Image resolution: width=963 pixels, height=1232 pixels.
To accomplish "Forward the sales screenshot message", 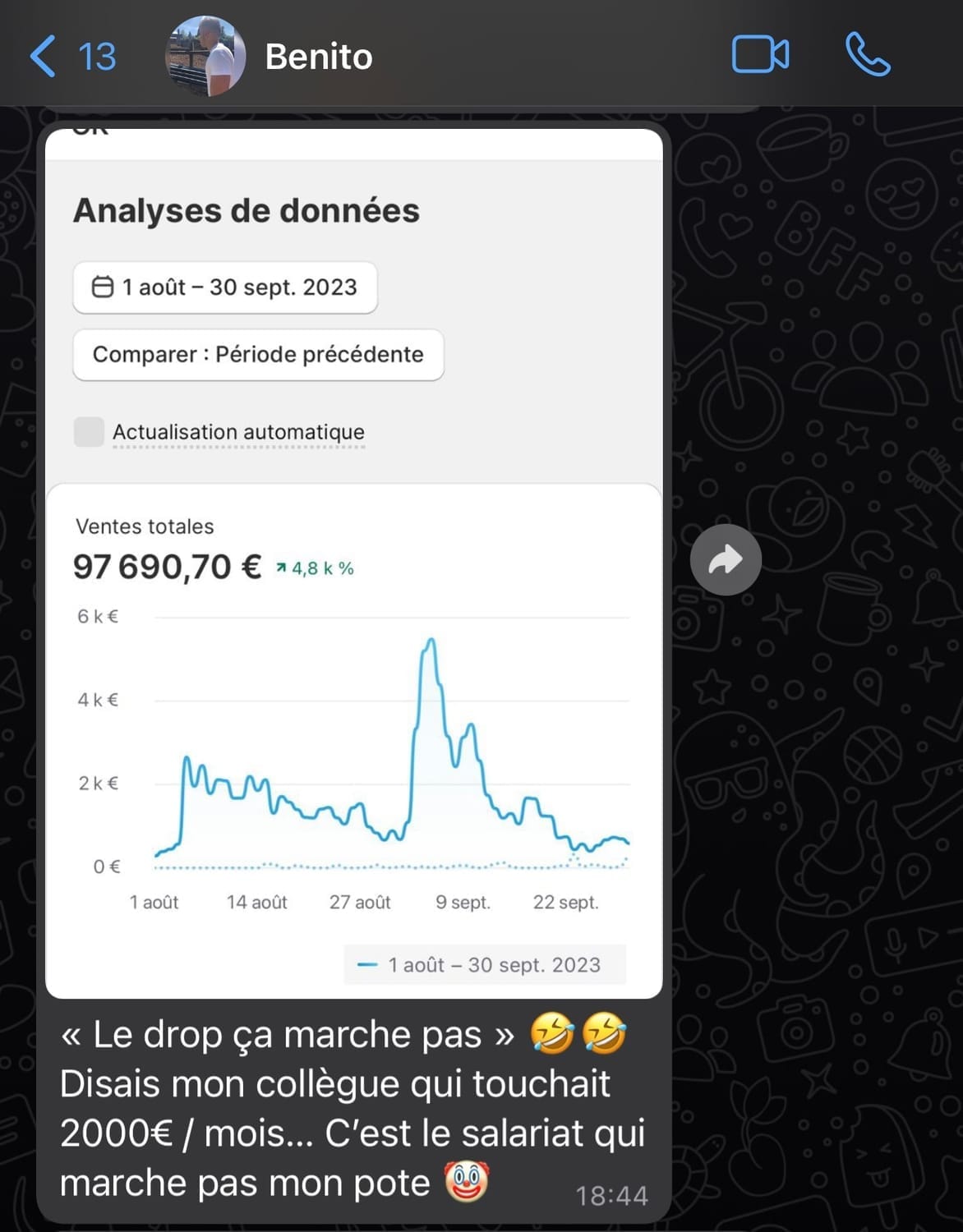I will point(726,560).
